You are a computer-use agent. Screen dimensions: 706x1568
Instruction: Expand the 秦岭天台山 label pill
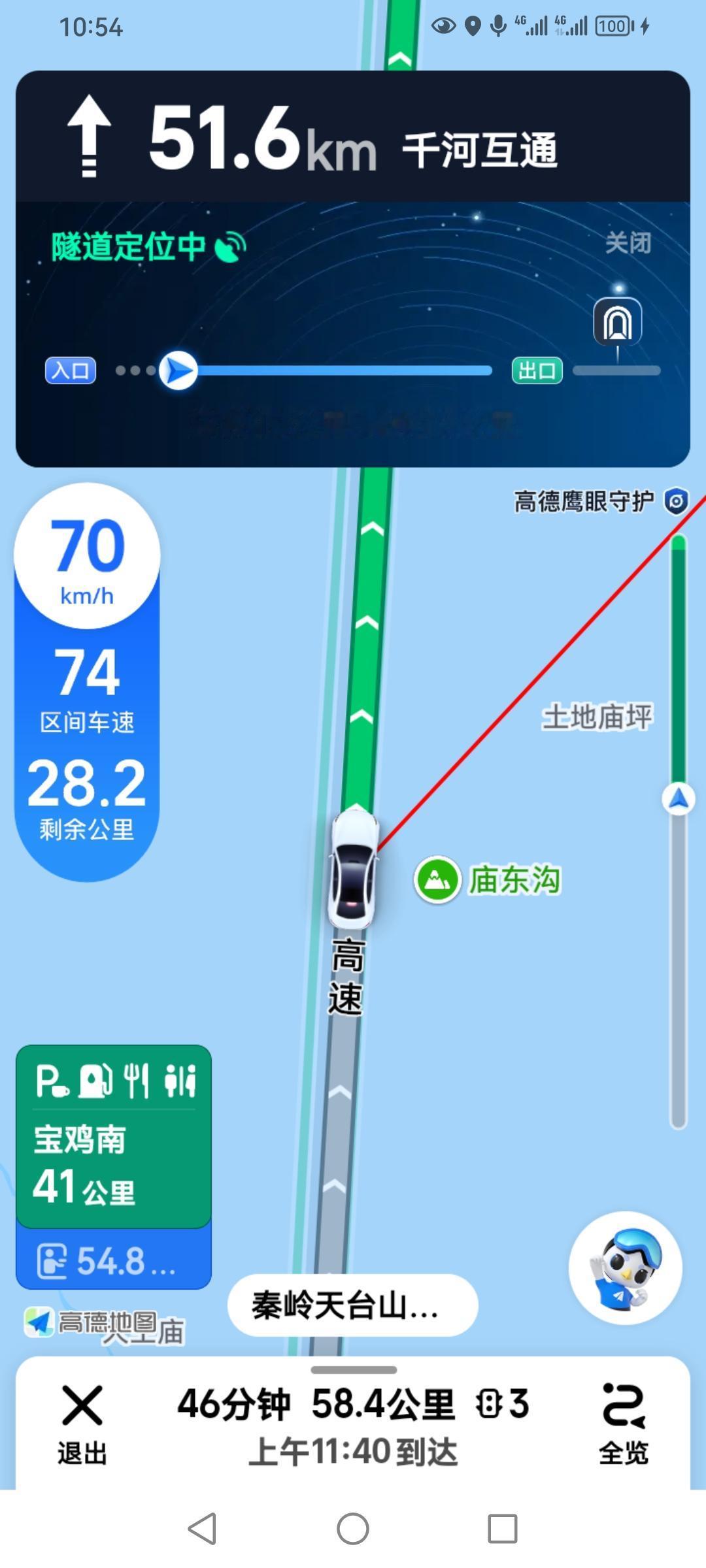coord(353,1305)
